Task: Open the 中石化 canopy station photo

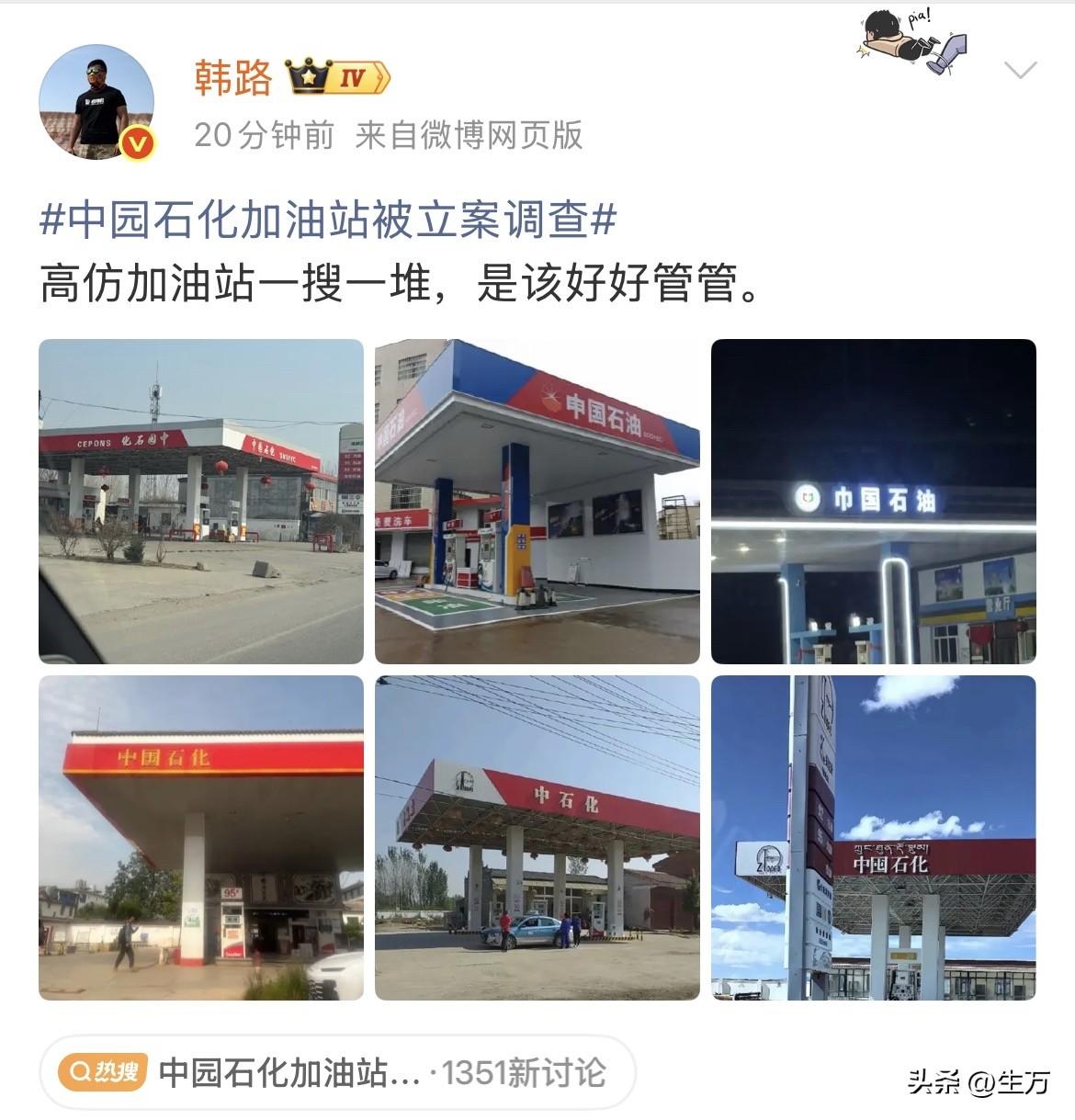Action: pyautogui.click(x=537, y=836)
